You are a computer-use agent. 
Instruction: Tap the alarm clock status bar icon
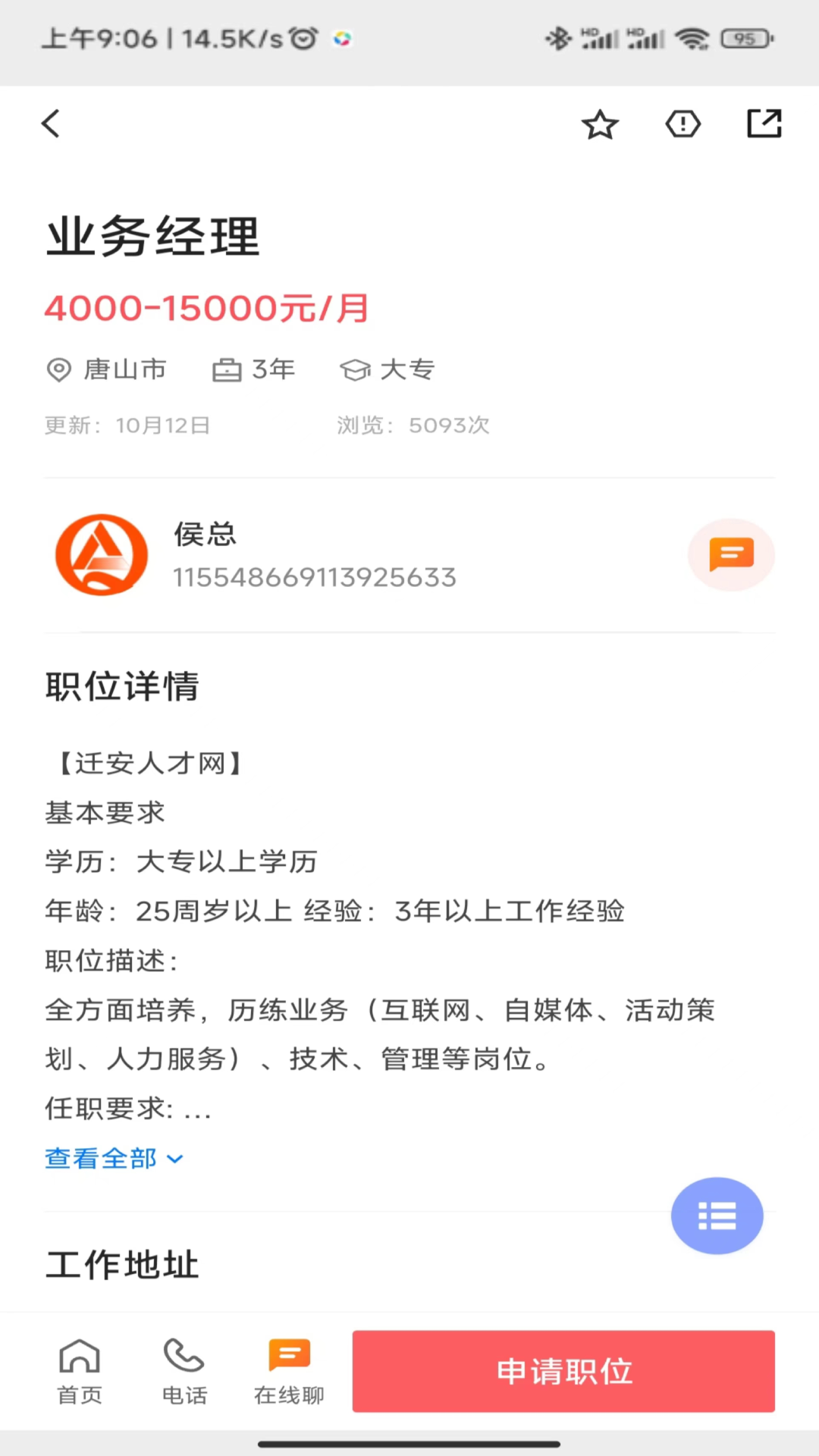coord(302,37)
